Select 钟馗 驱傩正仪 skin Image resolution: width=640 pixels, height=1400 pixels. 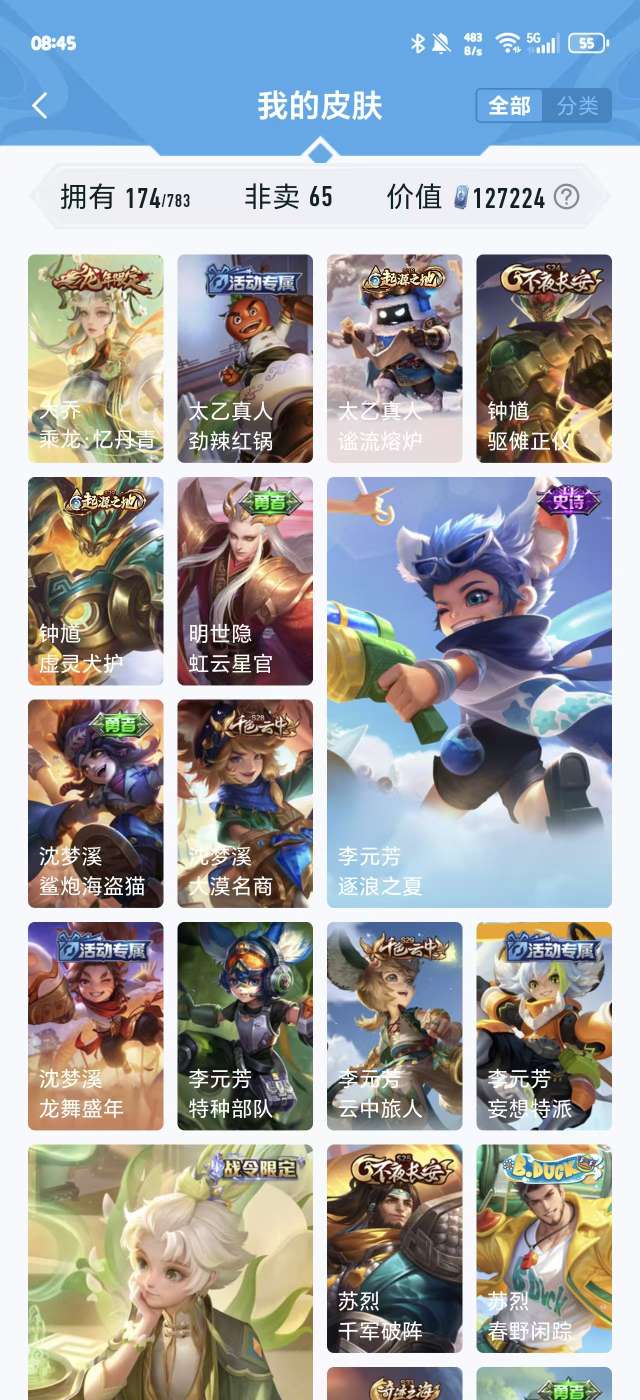click(x=543, y=358)
